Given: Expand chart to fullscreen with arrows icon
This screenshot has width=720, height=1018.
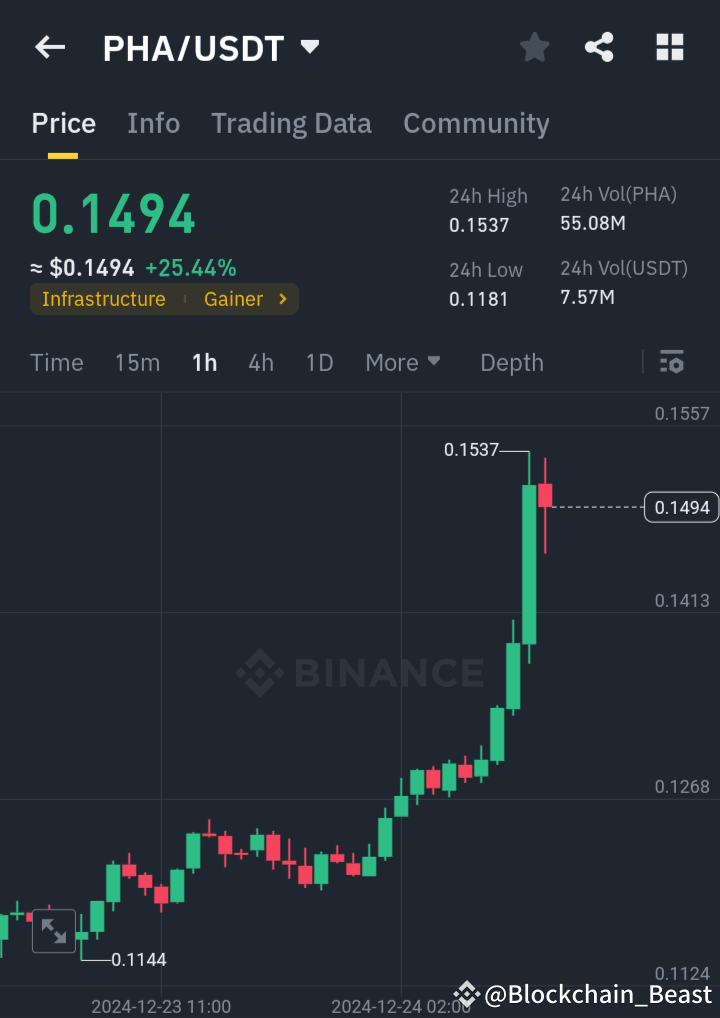Looking at the screenshot, I should [55, 931].
